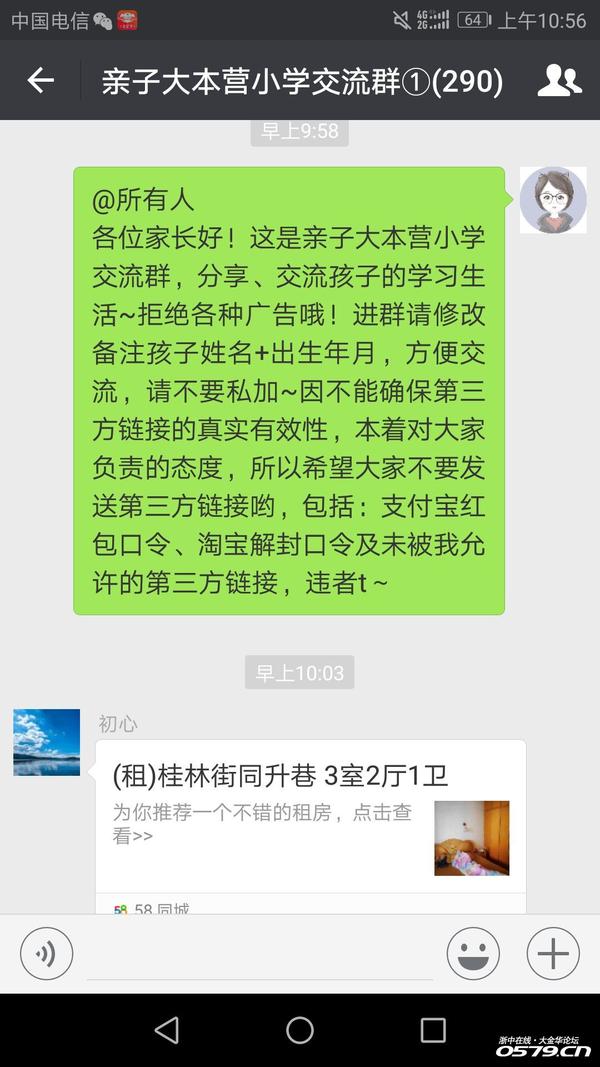Tap the system home button
This screenshot has height=1067, width=600.
(300, 1030)
